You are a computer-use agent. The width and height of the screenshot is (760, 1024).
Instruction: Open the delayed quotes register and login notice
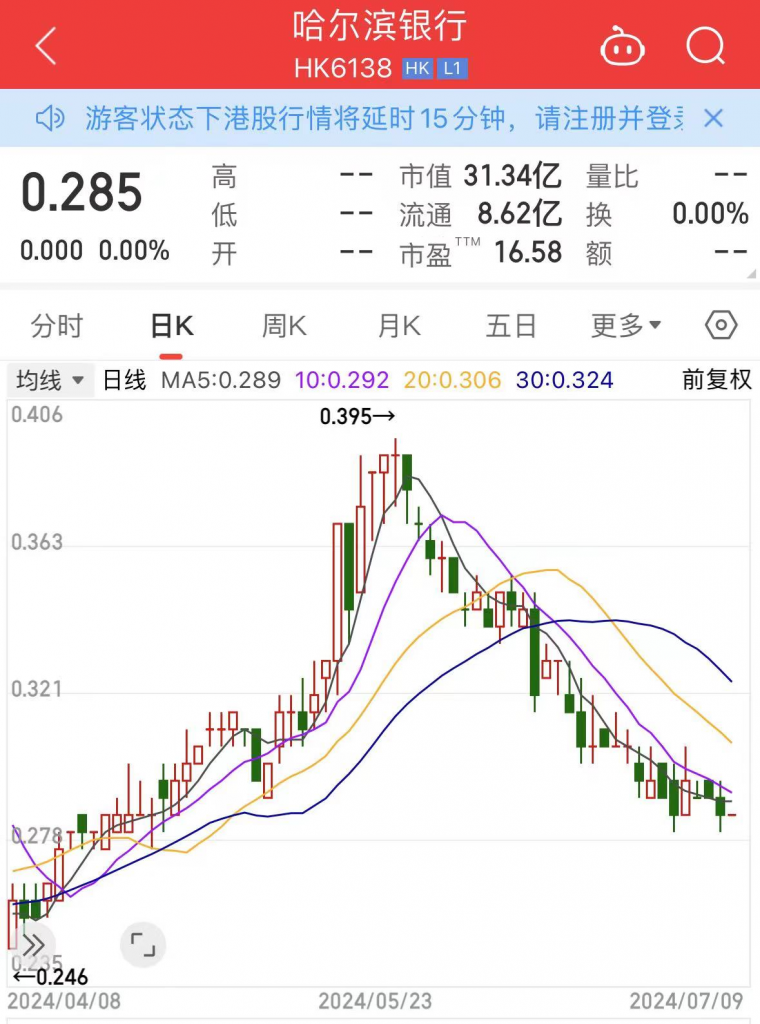coord(380,119)
